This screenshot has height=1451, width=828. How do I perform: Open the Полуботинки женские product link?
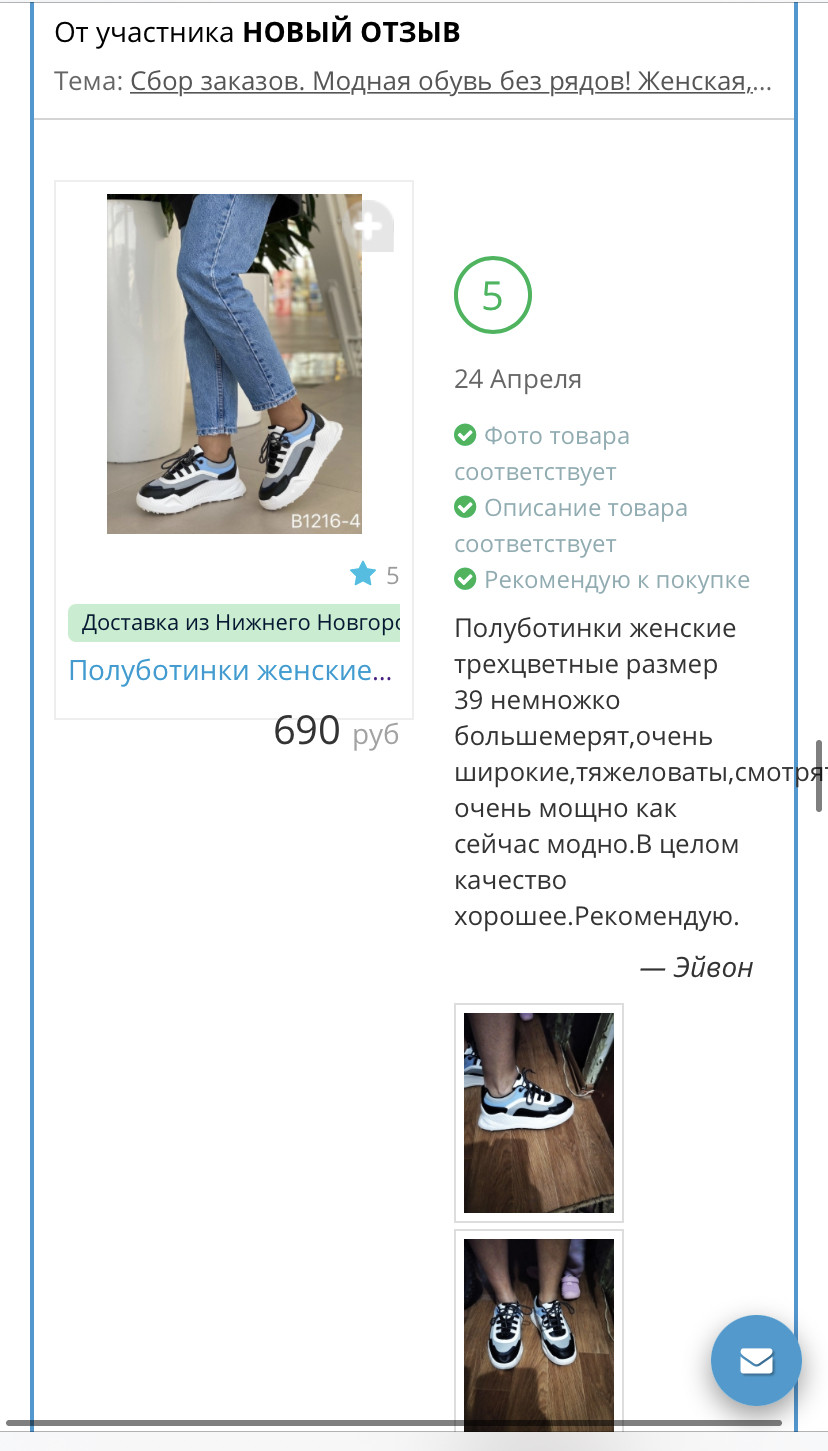(229, 670)
